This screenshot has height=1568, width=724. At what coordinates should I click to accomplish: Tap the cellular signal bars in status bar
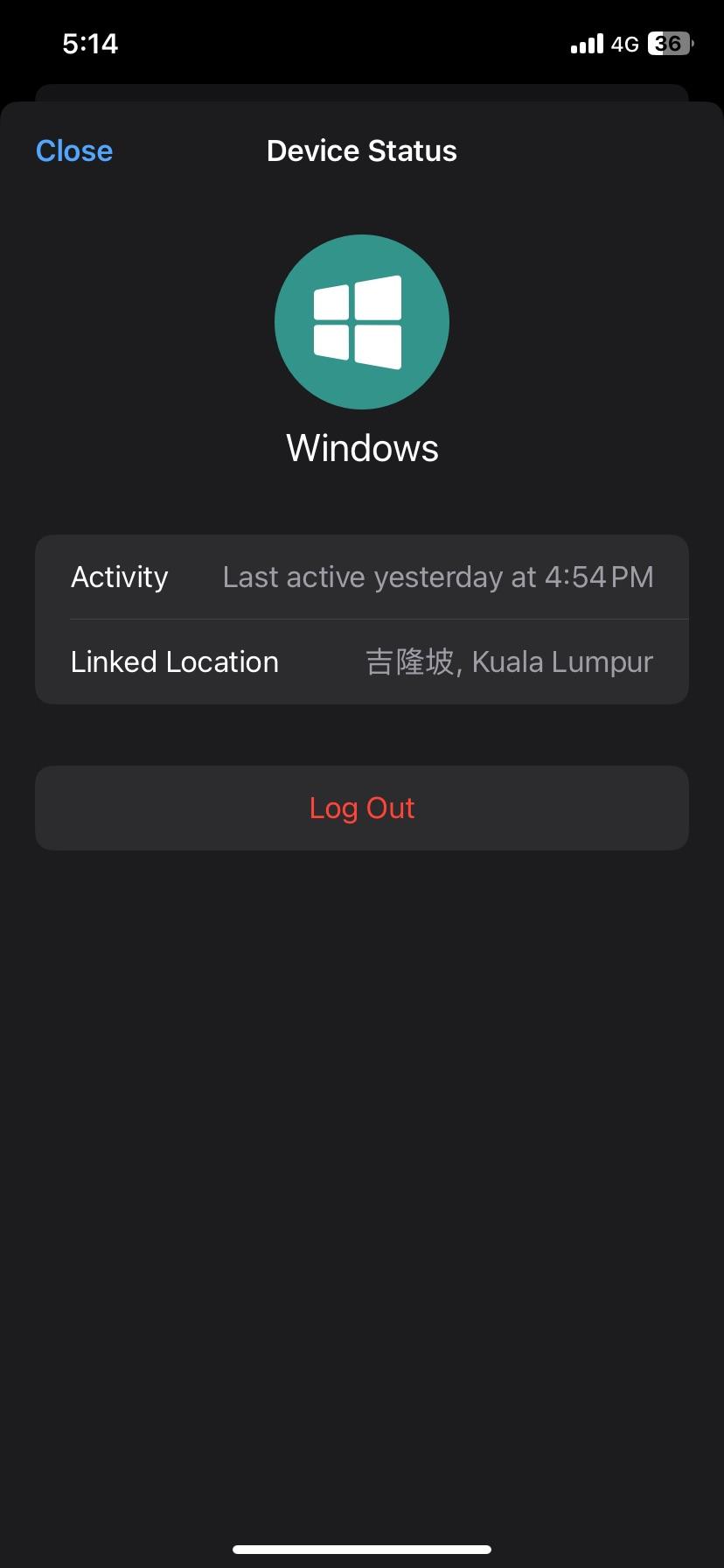587,43
